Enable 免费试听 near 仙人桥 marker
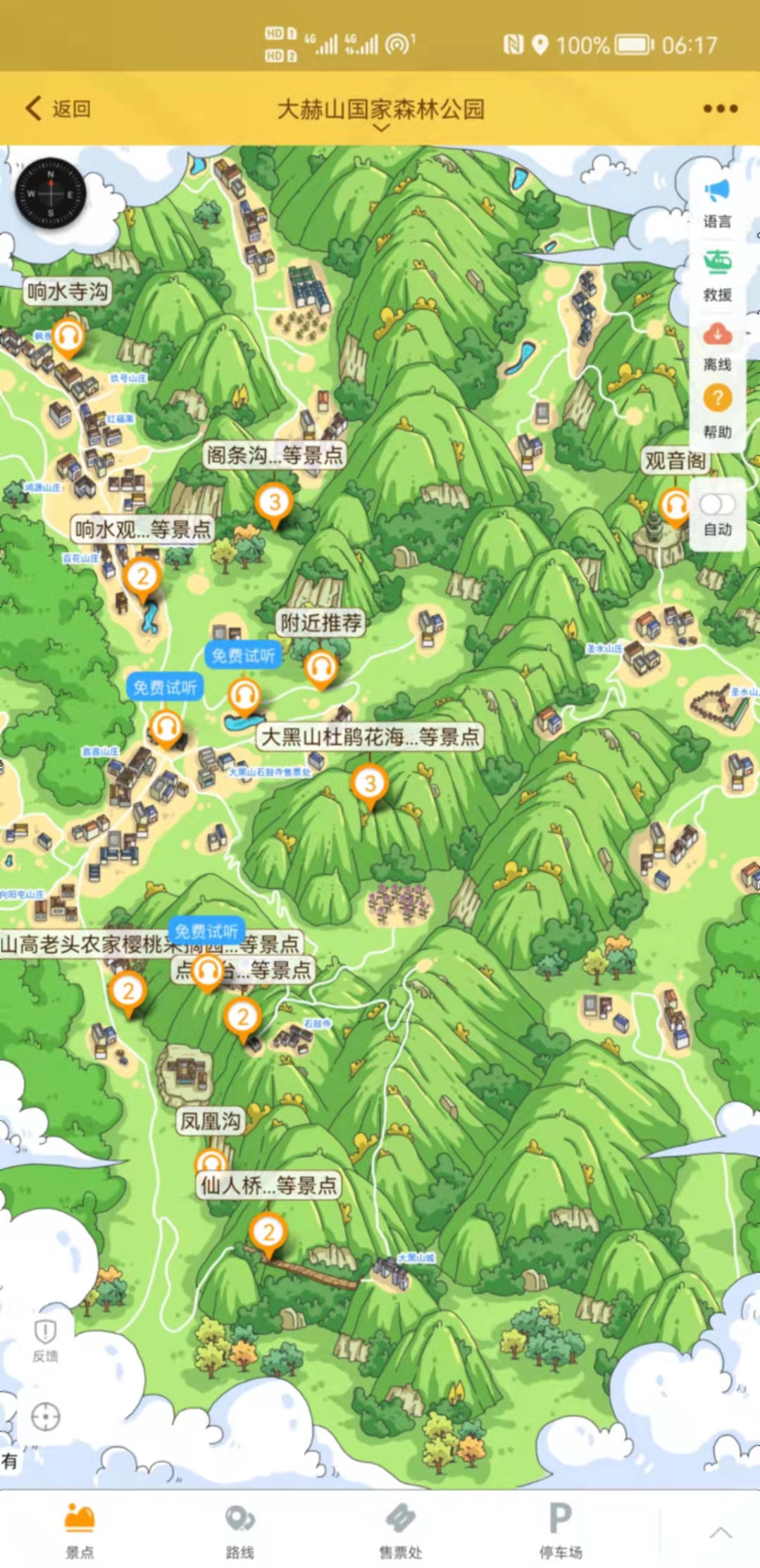 pos(208,930)
